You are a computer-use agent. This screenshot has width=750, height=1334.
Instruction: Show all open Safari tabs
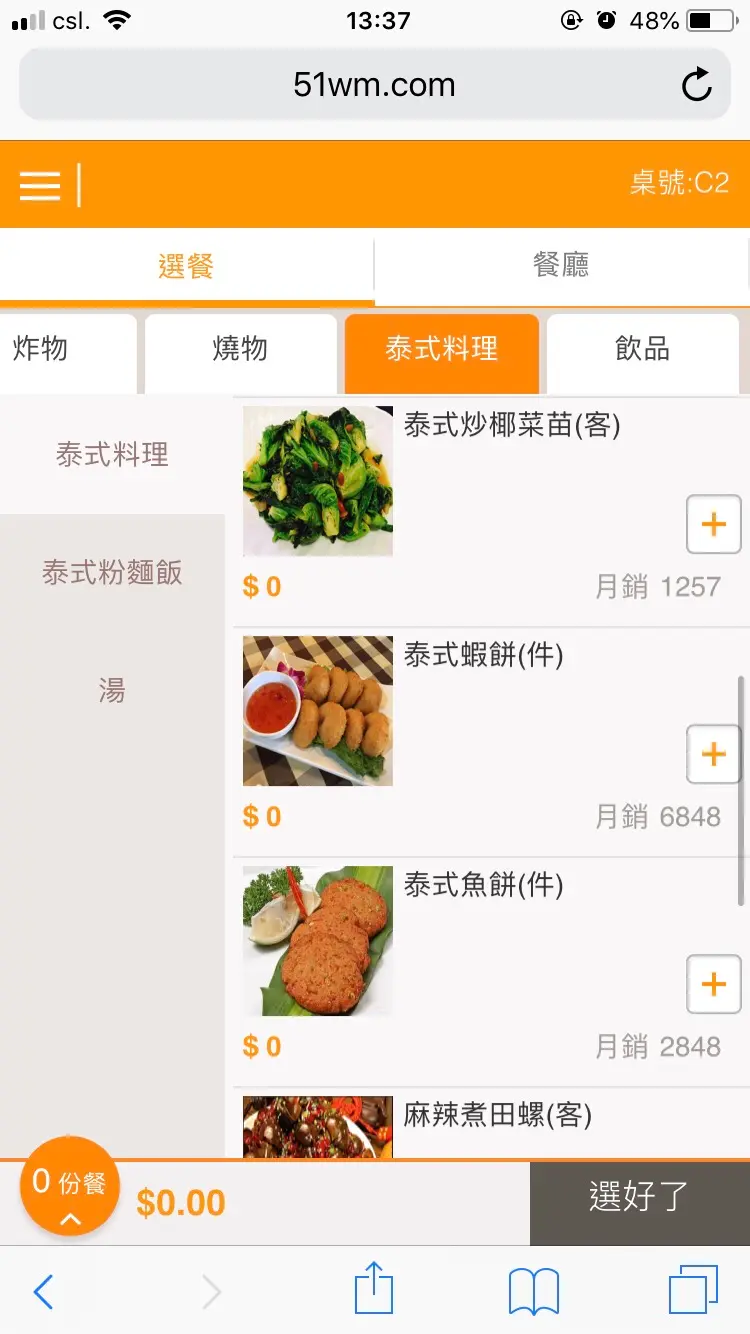click(692, 1290)
